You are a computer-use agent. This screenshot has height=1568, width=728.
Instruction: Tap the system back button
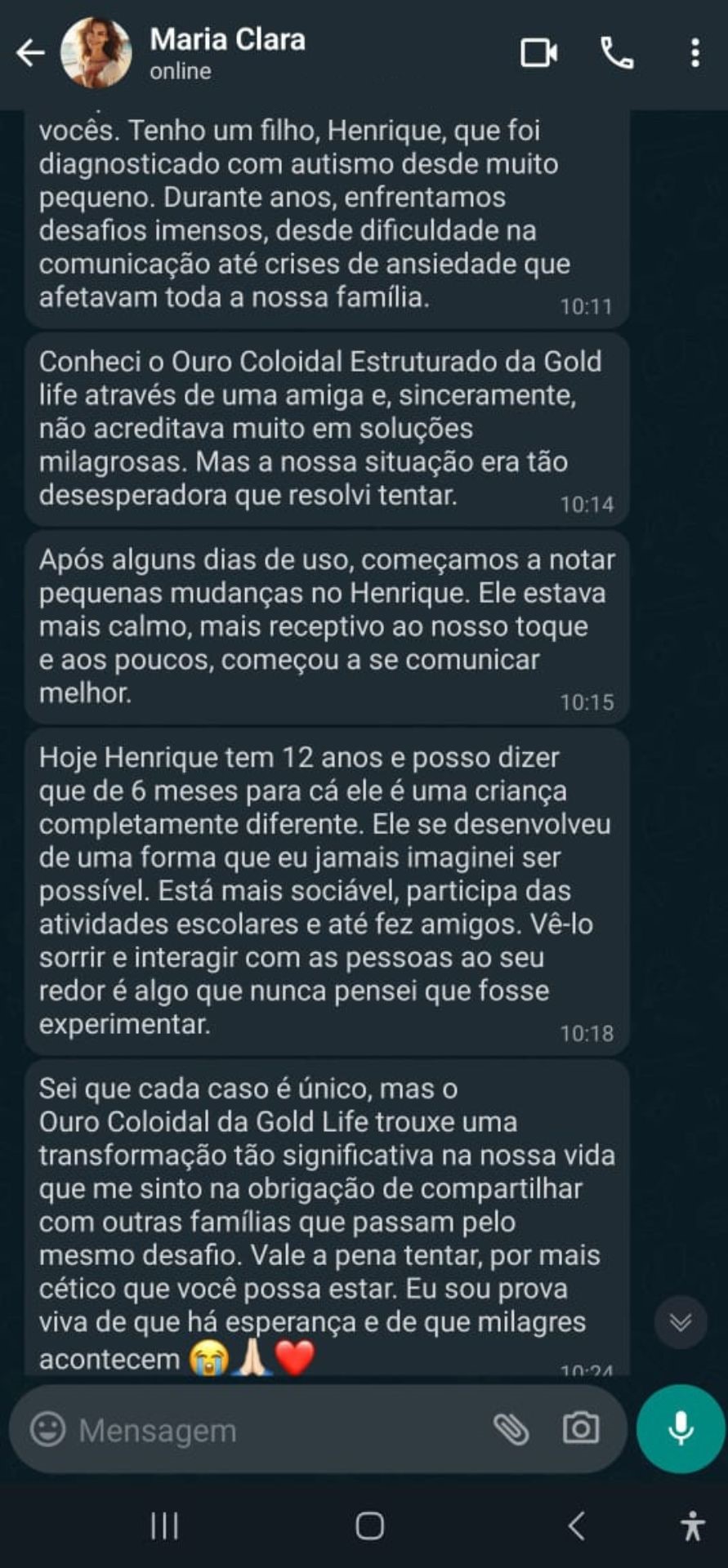(x=576, y=1525)
